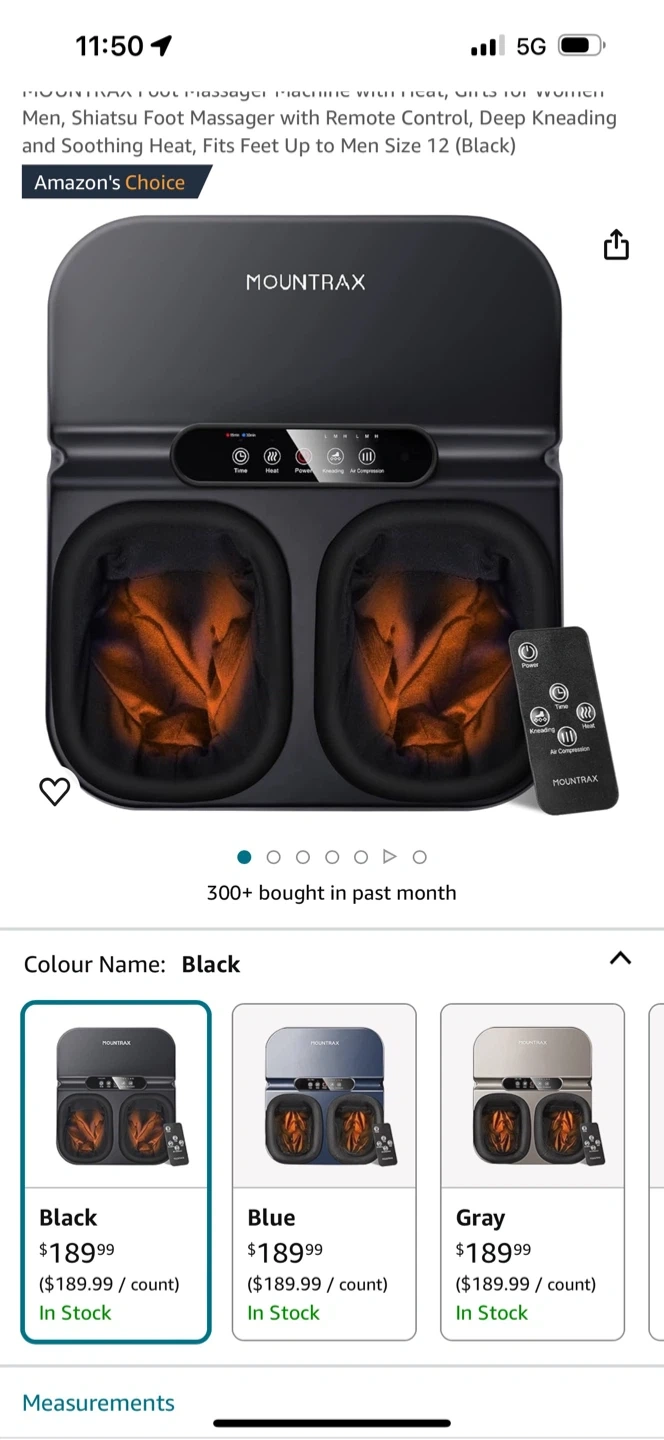Select the Black colour option
The image size is (664, 1440).
(116, 1170)
